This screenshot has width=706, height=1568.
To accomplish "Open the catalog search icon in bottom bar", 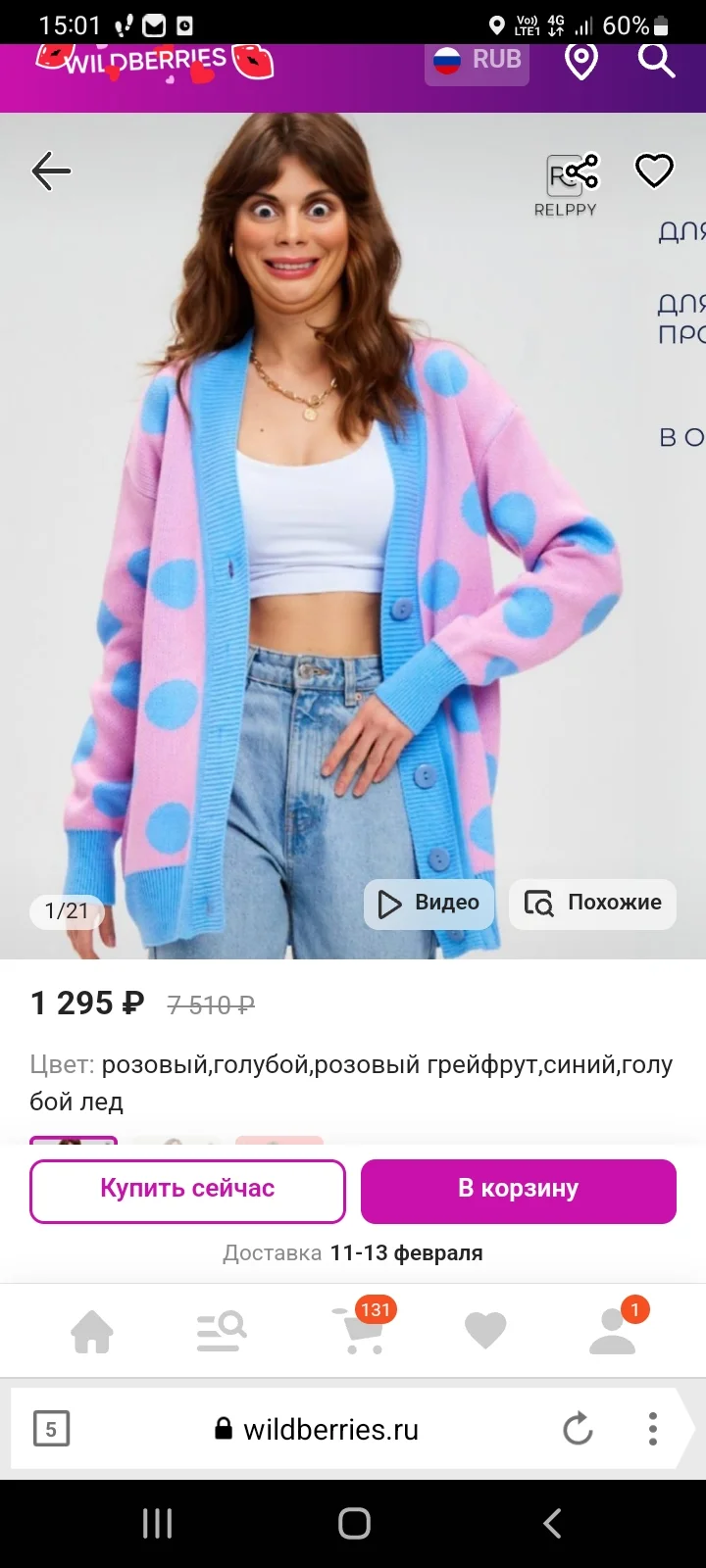I will (222, 1330).
